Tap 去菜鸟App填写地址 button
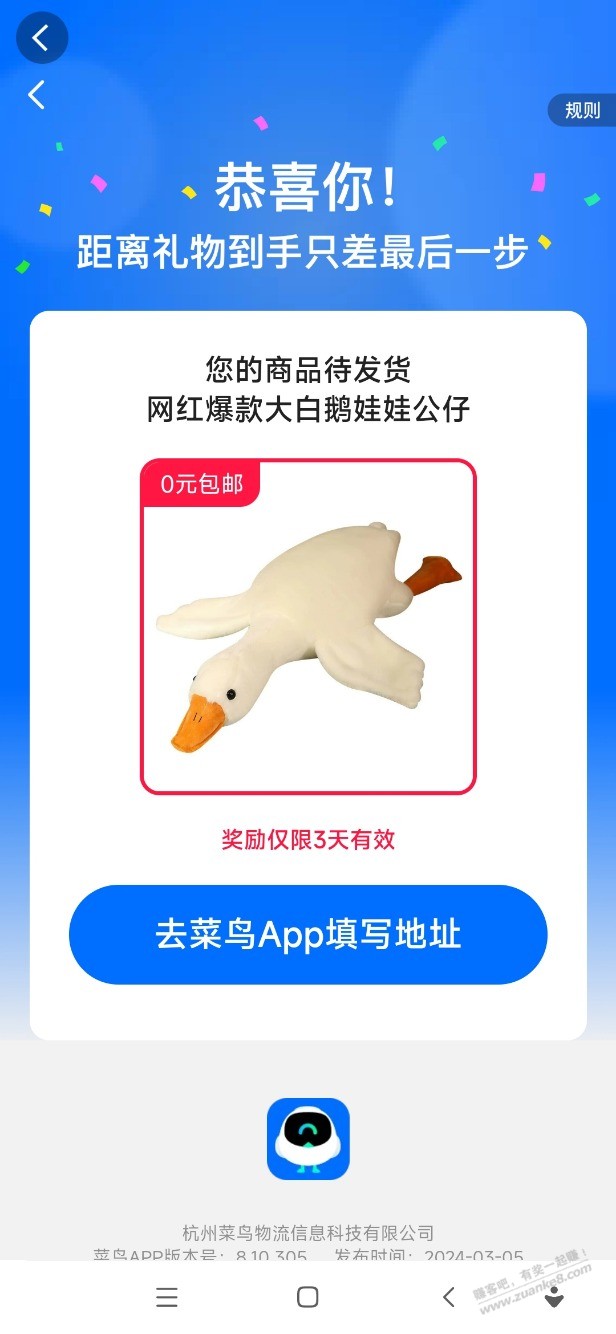This screenshot has width=616, height=1334. [x=308, y=934]
